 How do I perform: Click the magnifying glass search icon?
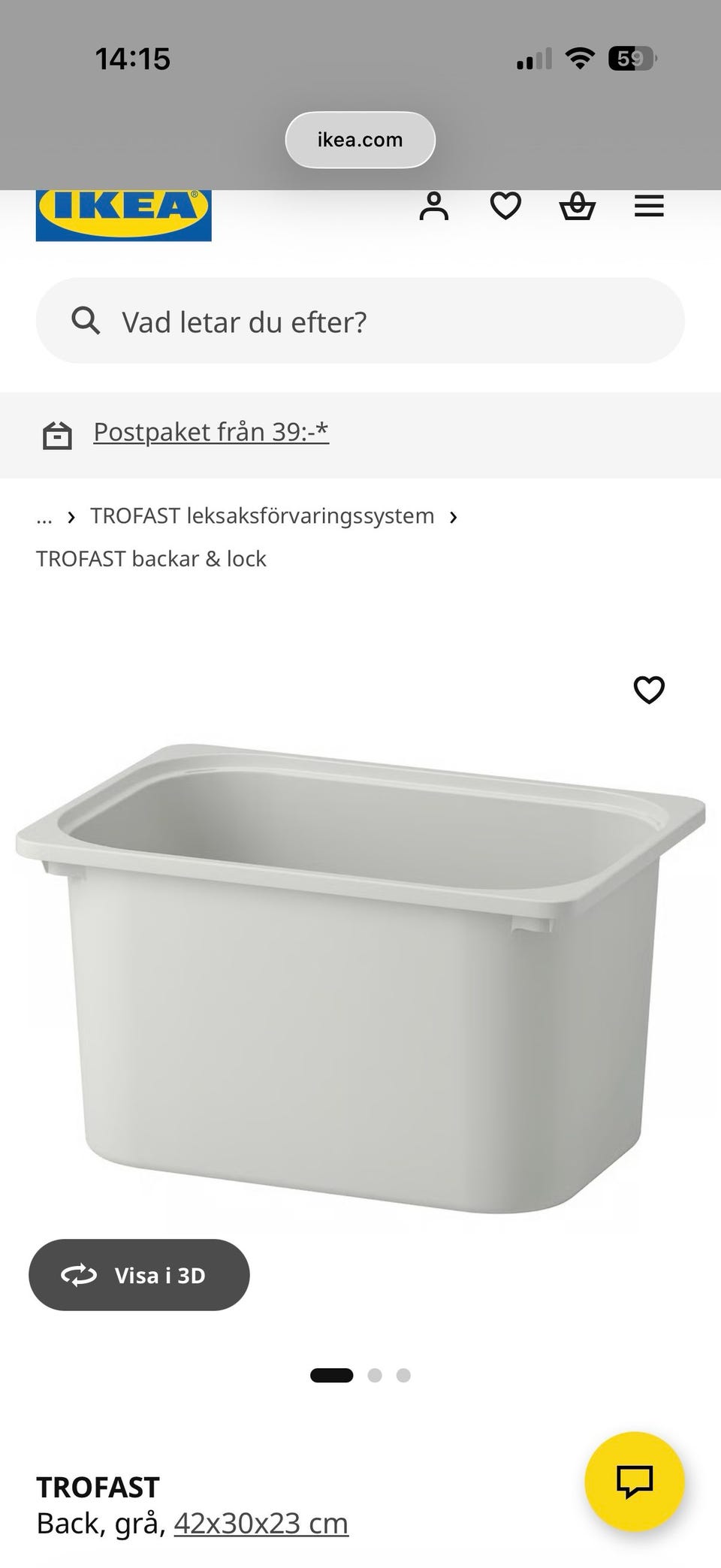(x=88, y=321)
